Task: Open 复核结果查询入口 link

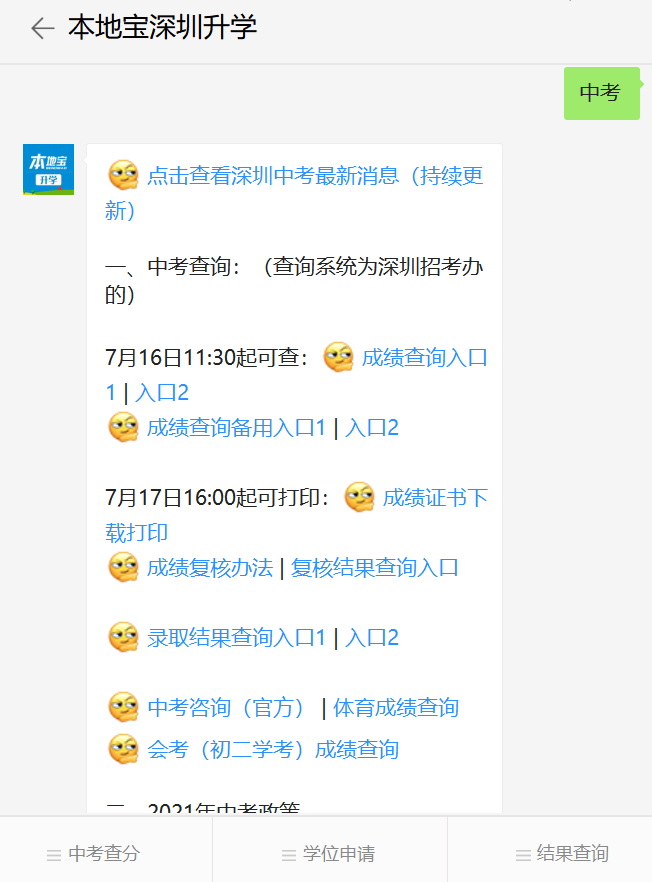Action: (374, 568)
